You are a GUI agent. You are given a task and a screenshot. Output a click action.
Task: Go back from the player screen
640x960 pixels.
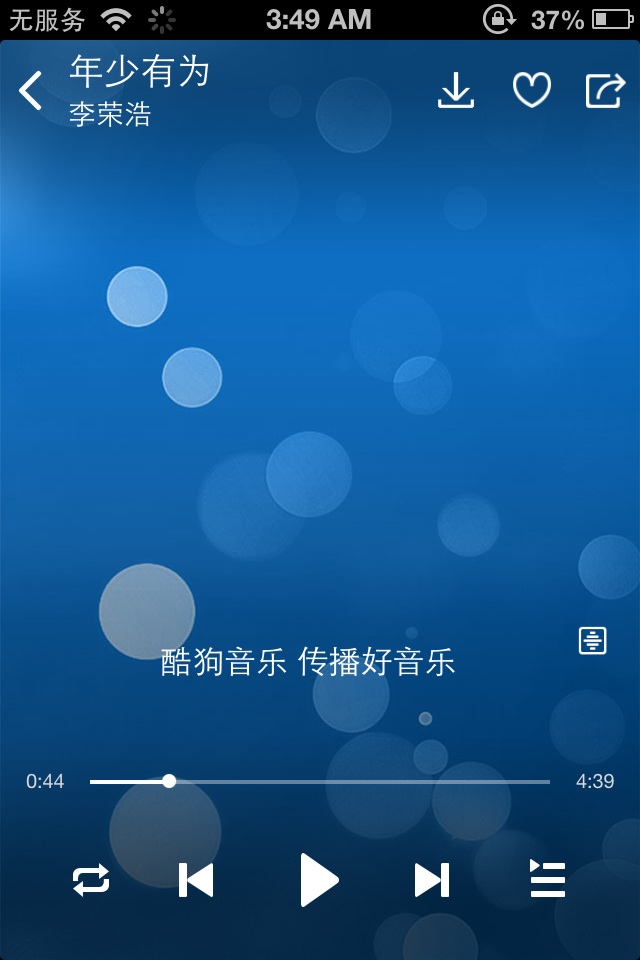(x=31, y=91)
